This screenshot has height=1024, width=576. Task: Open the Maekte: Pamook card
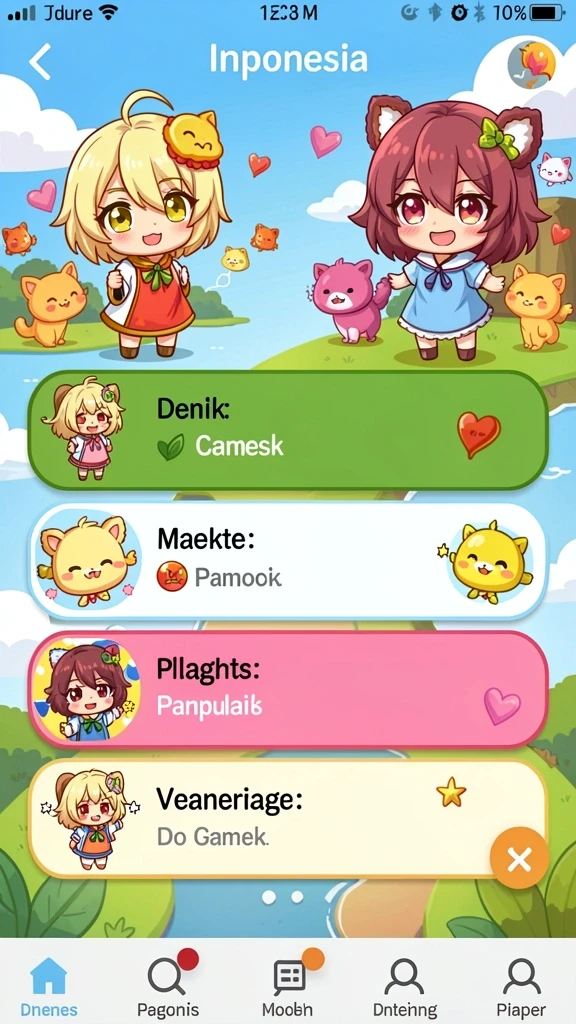click(288, 562)
